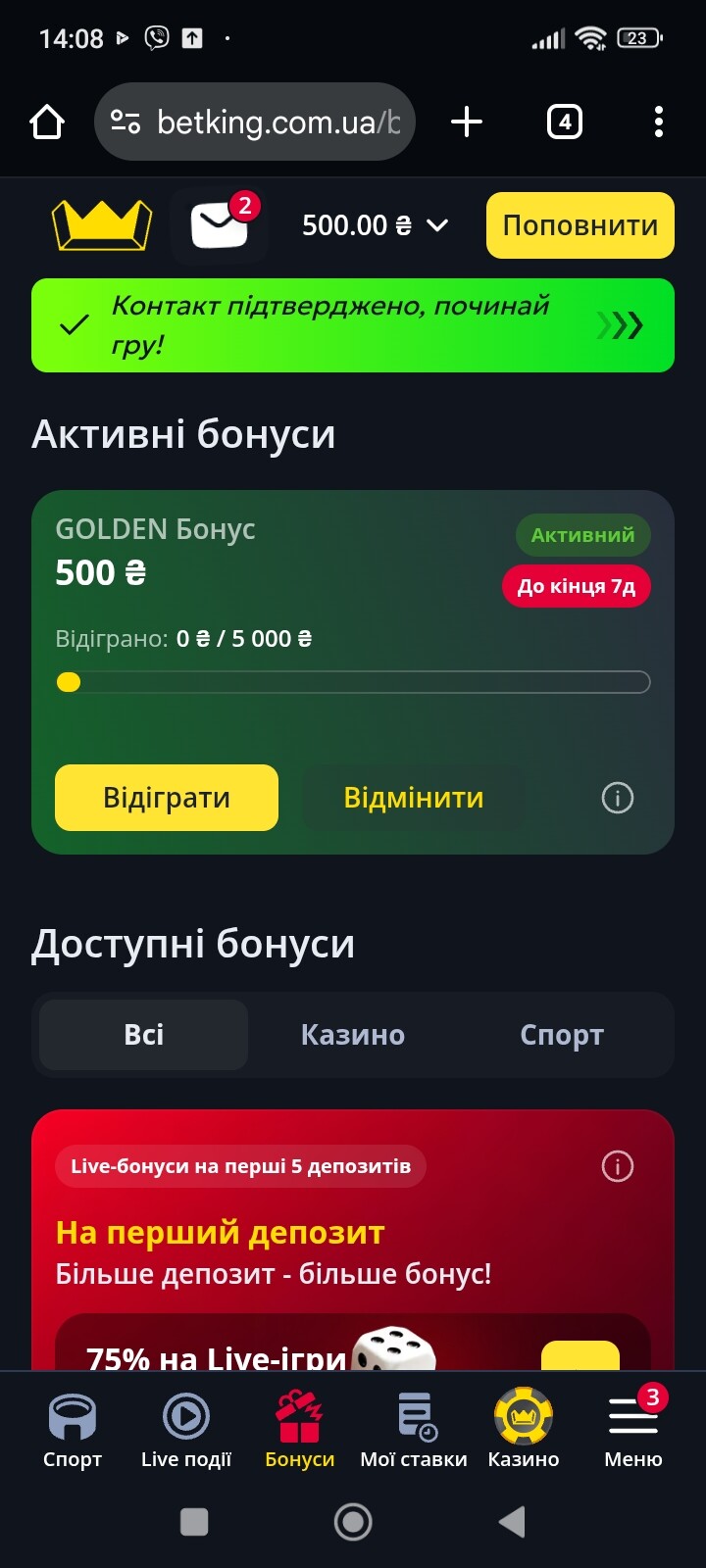706x1568 pixels.
Task: Open browser tab switcher showing 4 tabs
Action: (565, 122)
